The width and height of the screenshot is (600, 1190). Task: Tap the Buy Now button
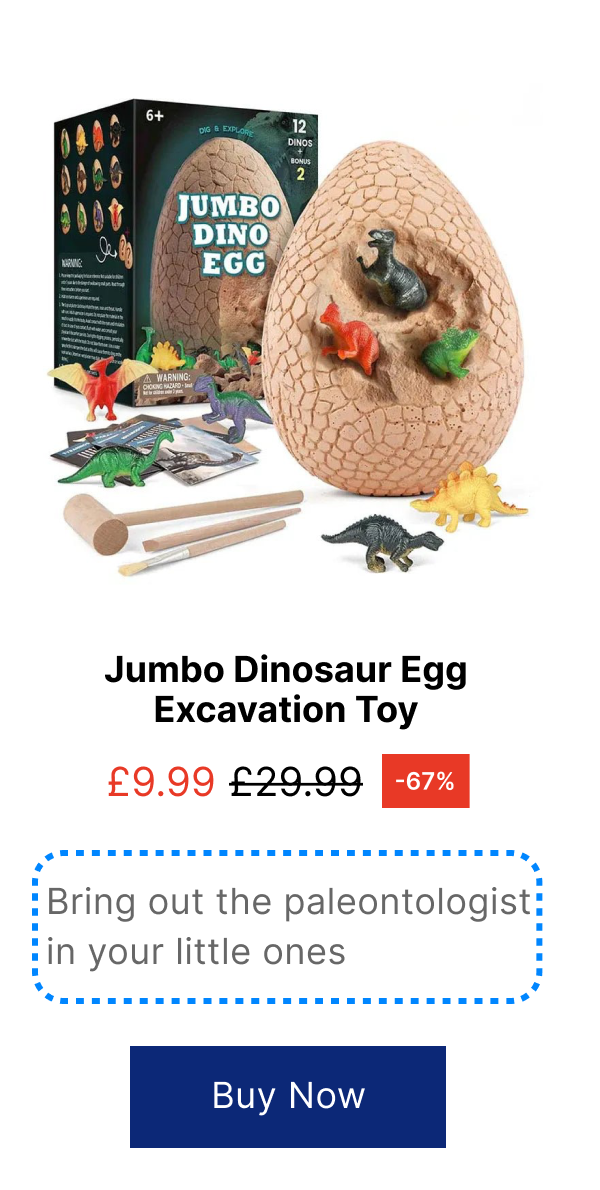[x=288, y=1096]
